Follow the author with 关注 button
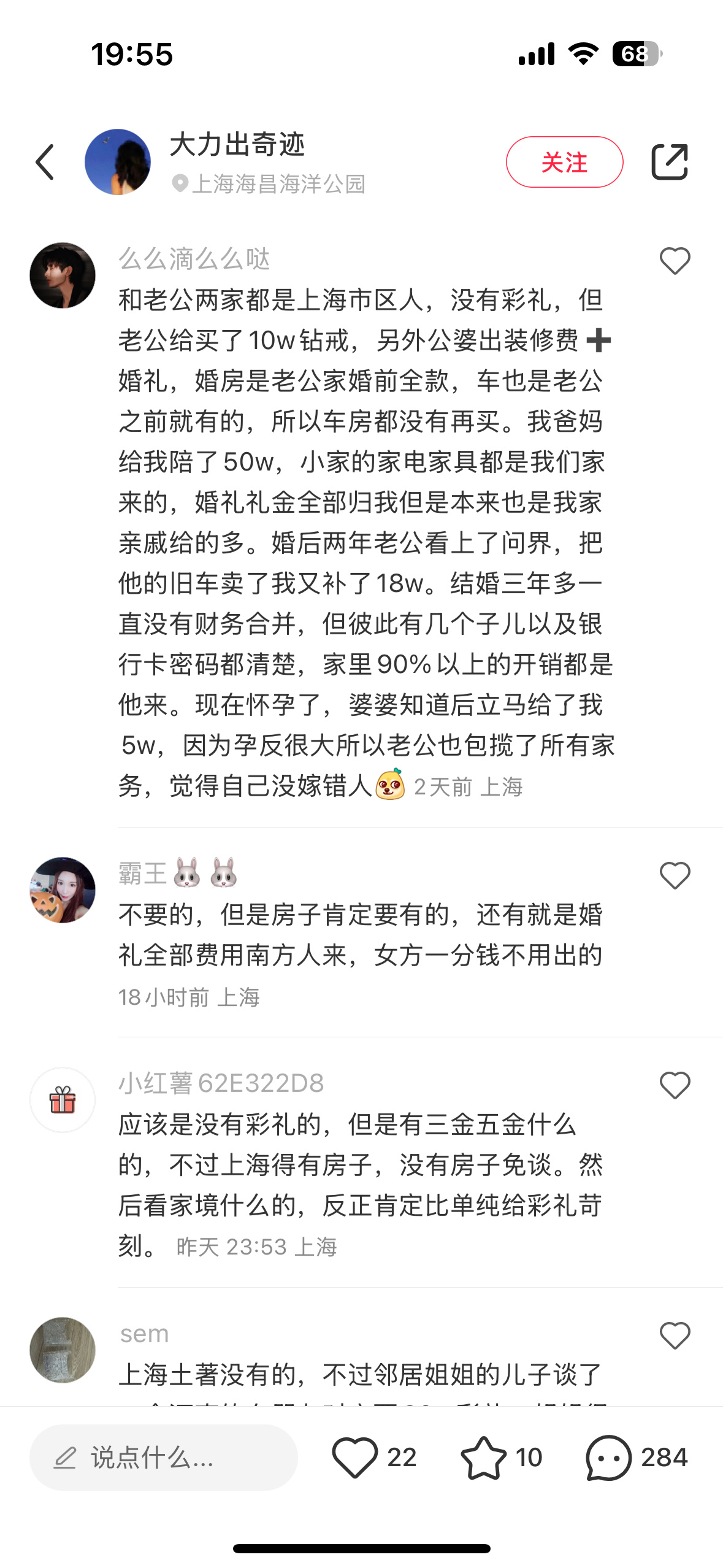723x1568 pixels. [x=564, y=162]
